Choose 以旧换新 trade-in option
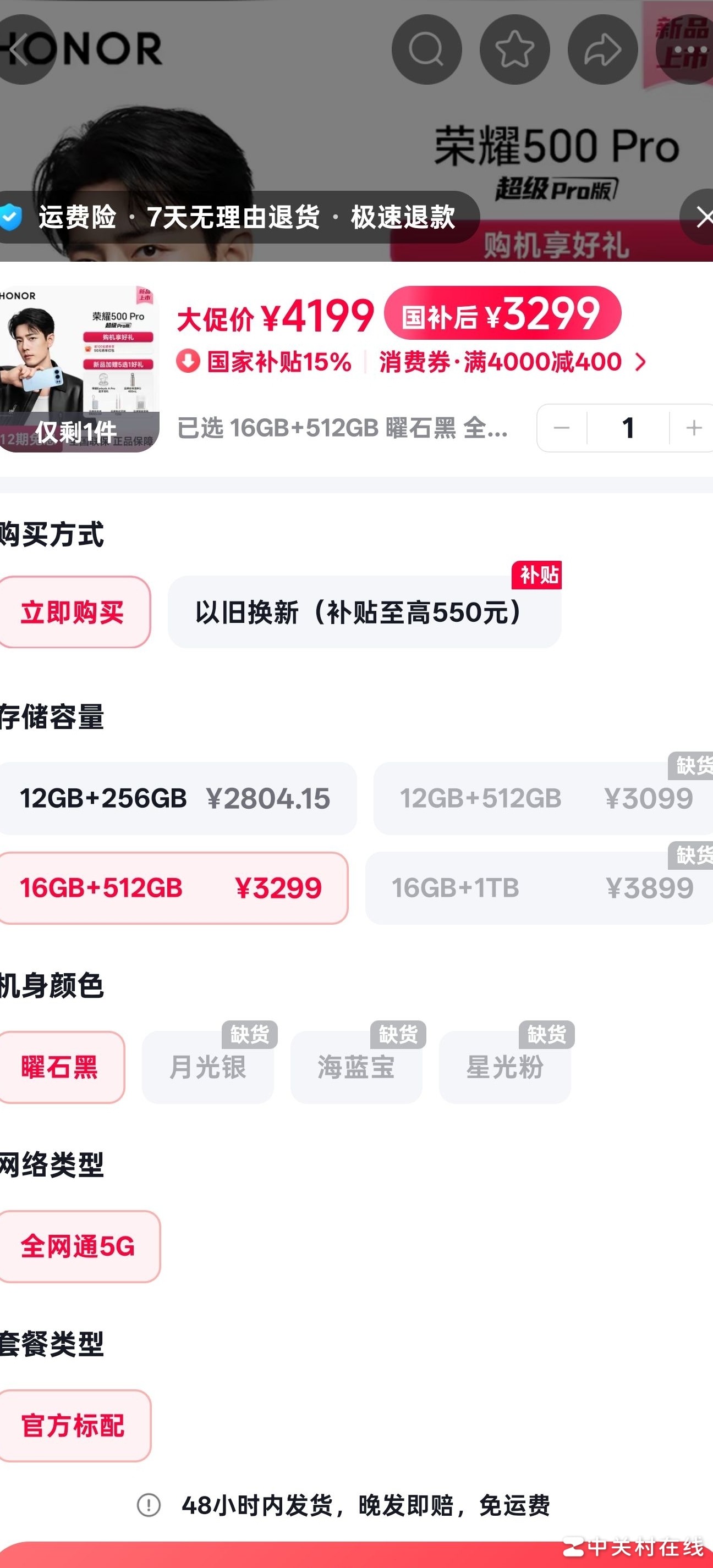 pos(364,612)
